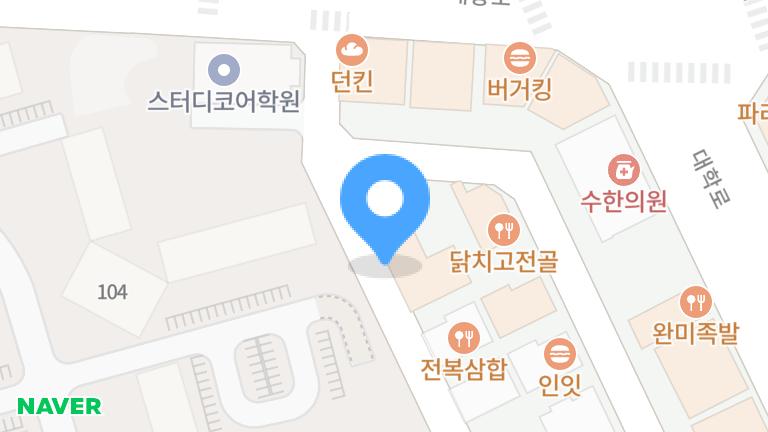Image resolution: width=768 pixels, height=432 pixels.
Task: Open the 닭치고전골 restaurant marker
Action: click(x=503, y=231)
